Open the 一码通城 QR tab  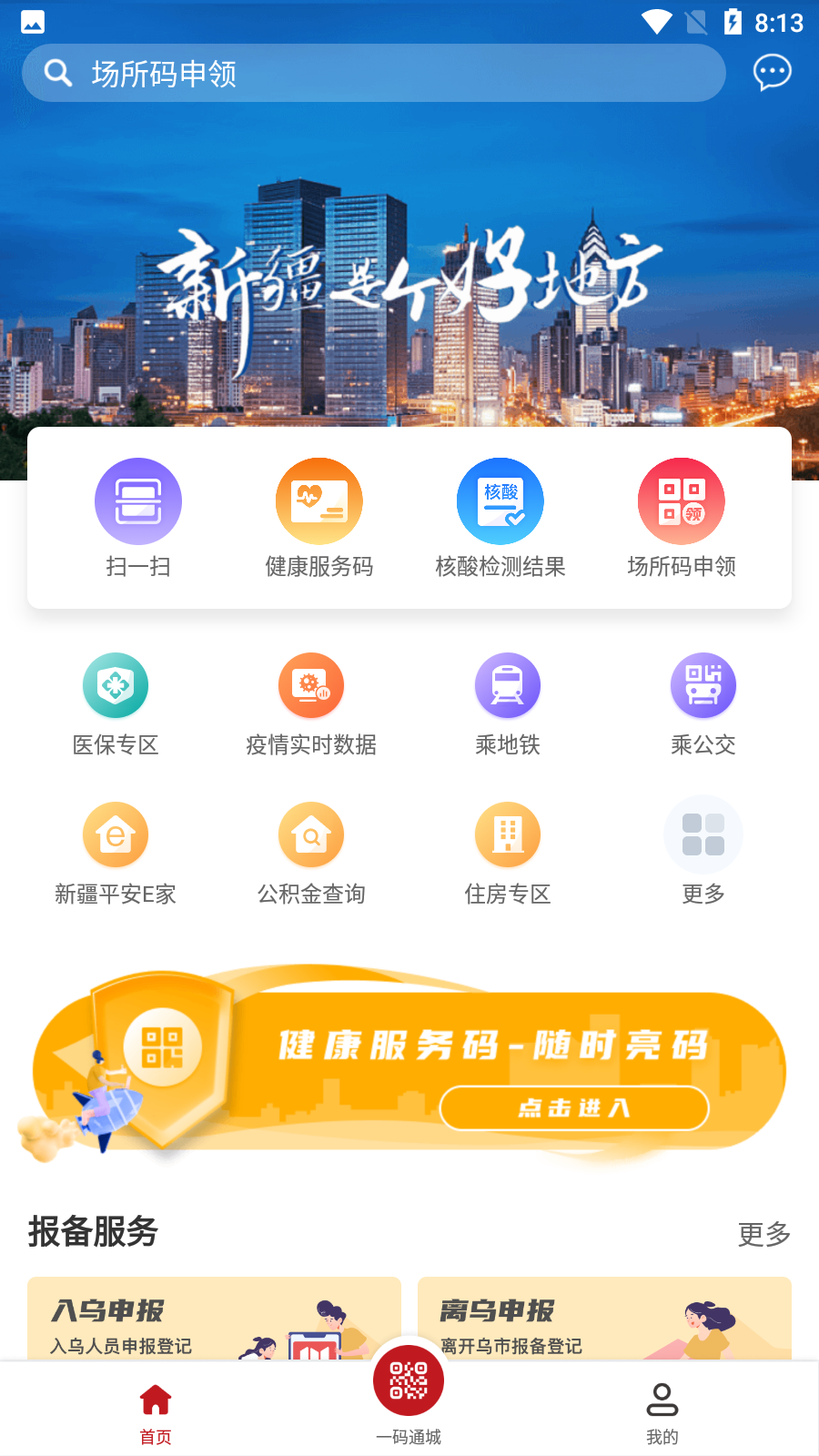(x=409, y=1383)
